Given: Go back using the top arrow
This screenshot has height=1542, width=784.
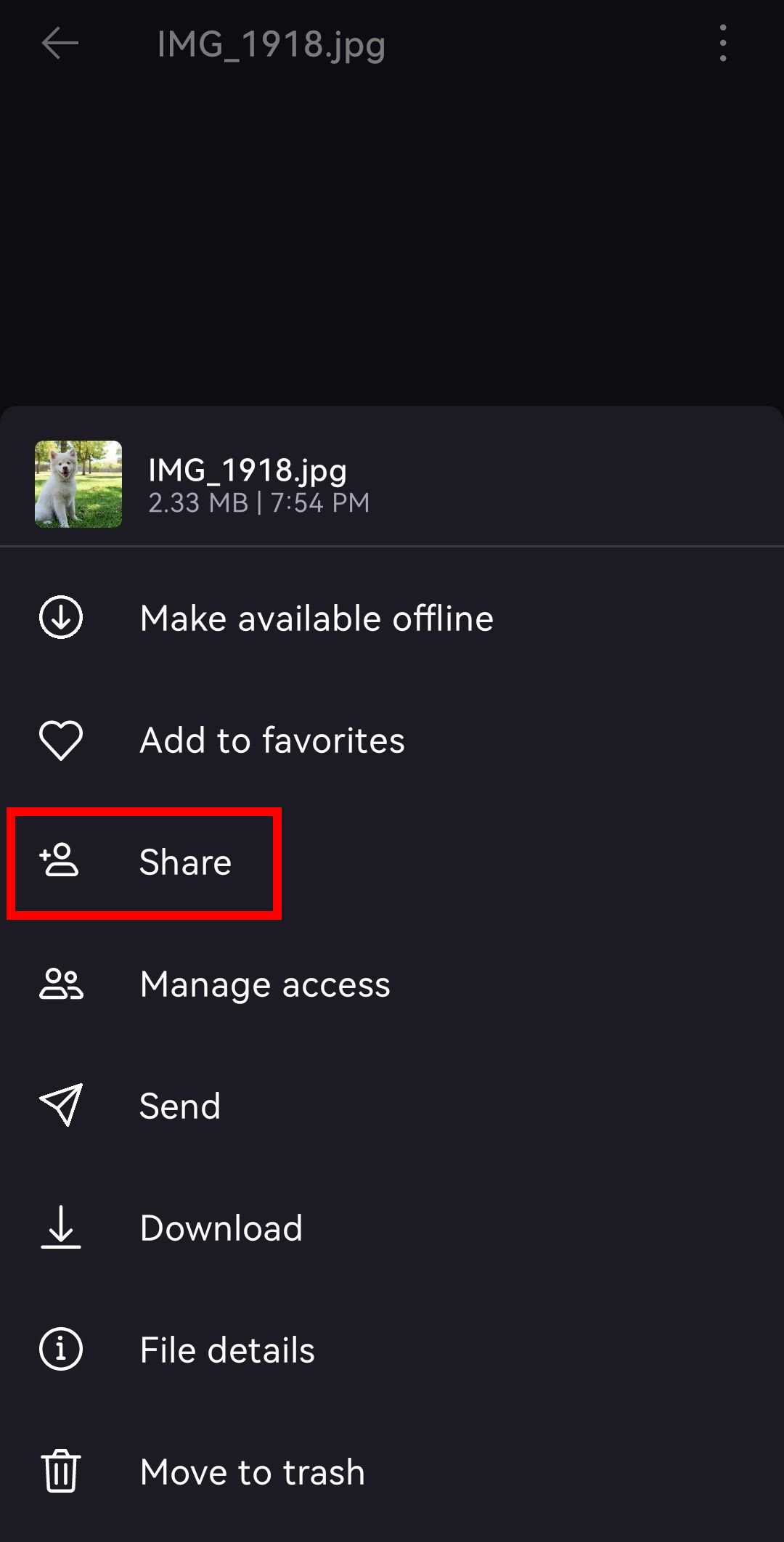Looking at the screenshot, I should (x=60, y=44).
